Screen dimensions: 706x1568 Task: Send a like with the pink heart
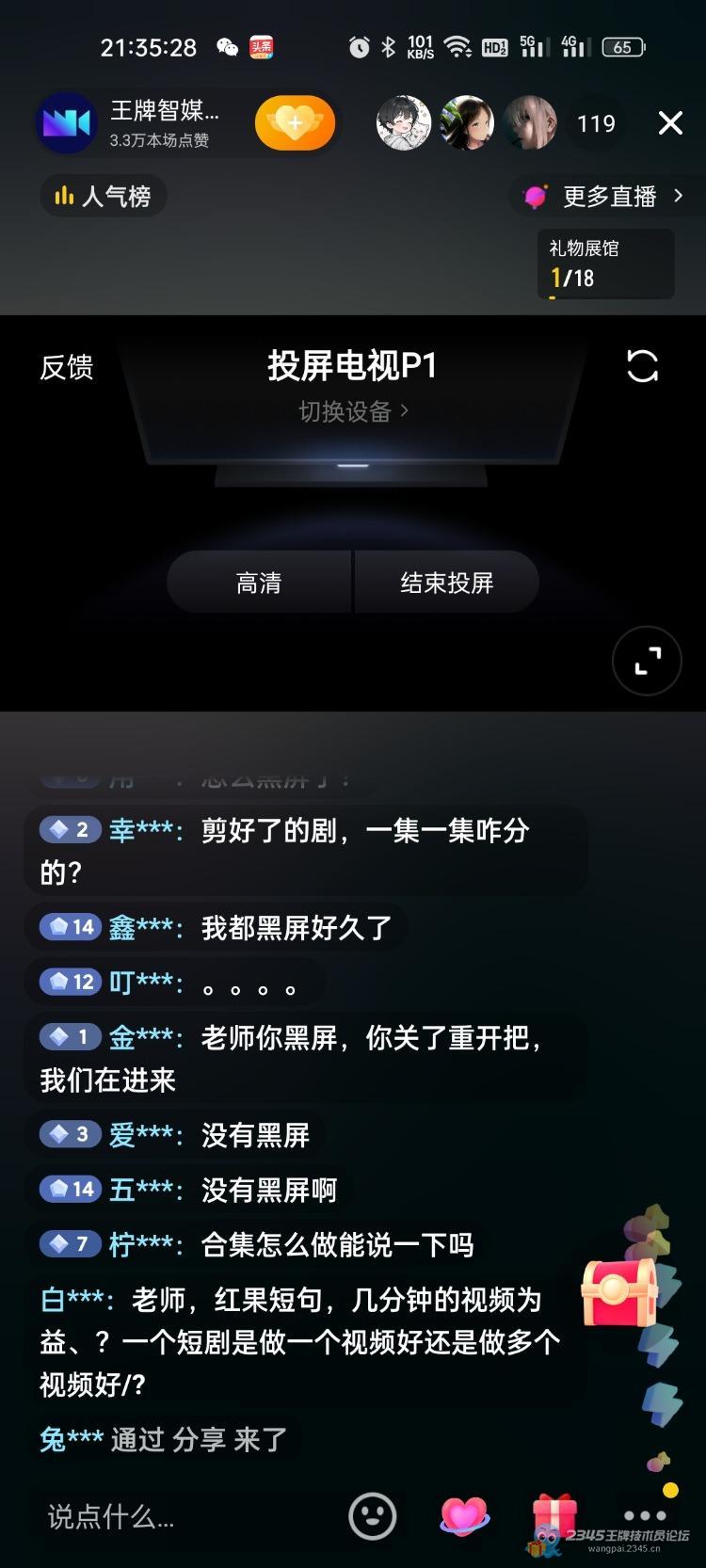465,1516
